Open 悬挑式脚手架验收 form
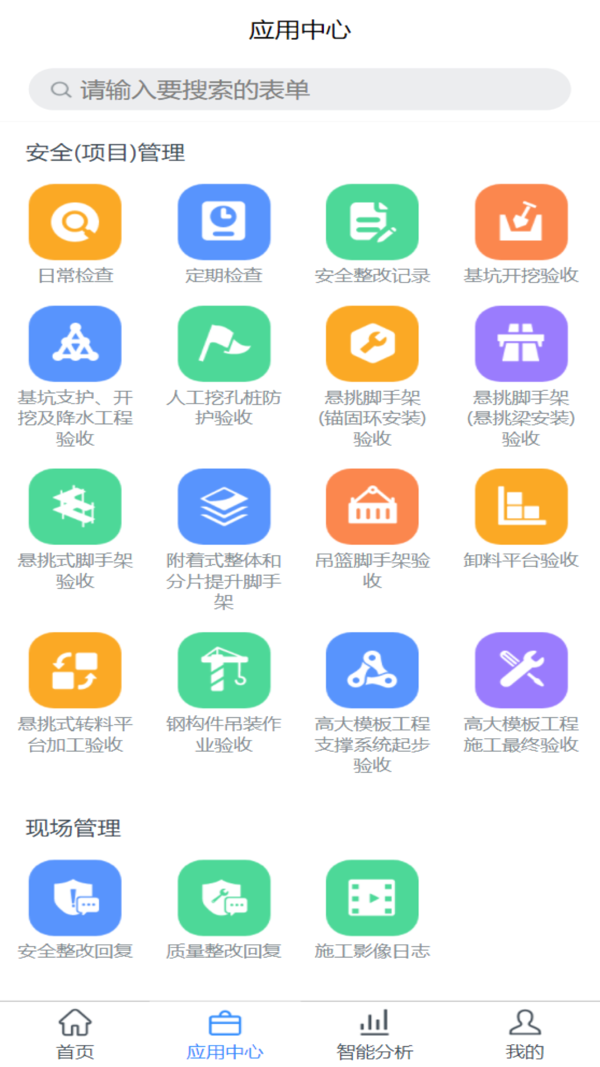The height and width of the screenshot is (1067, 600). tap(75, 508)
